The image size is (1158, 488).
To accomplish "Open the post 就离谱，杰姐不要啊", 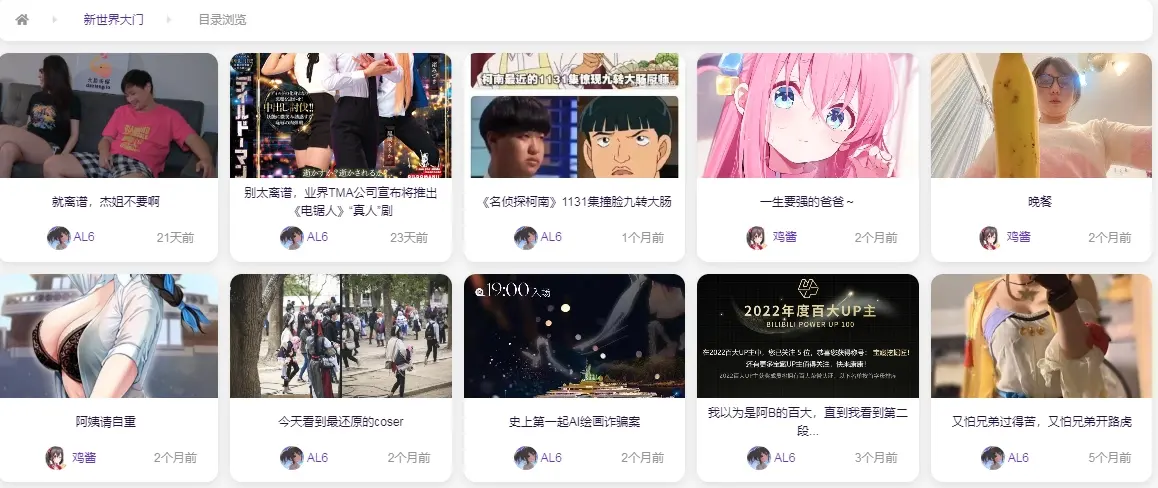I will (105, 201).
